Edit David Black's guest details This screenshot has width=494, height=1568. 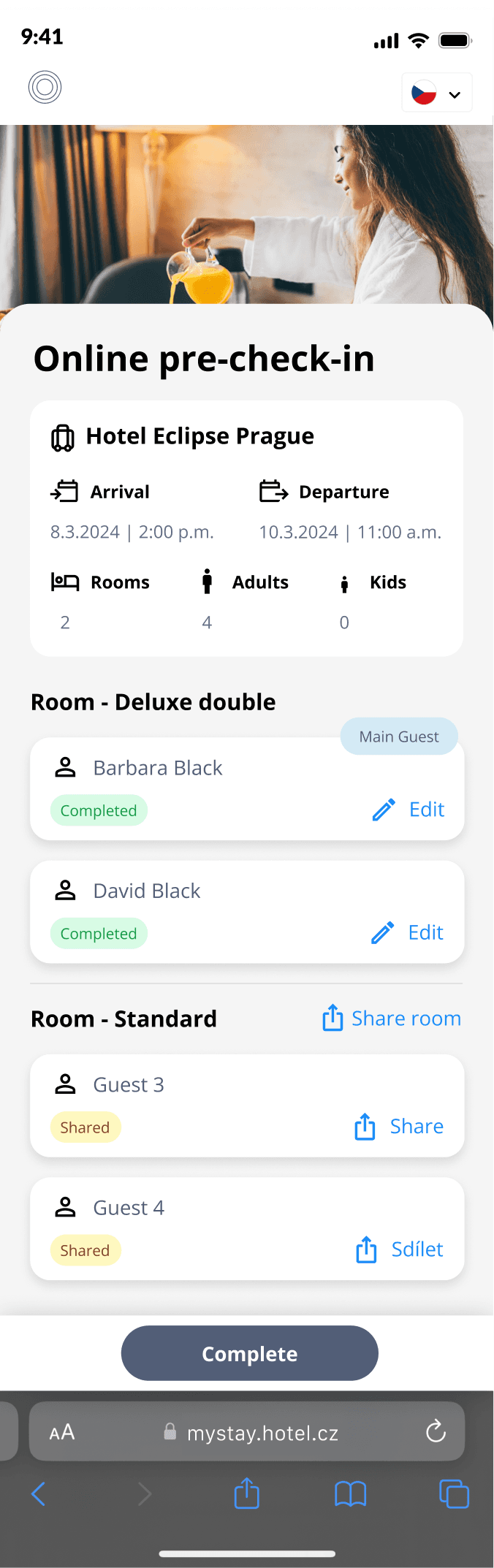(408, 932)
